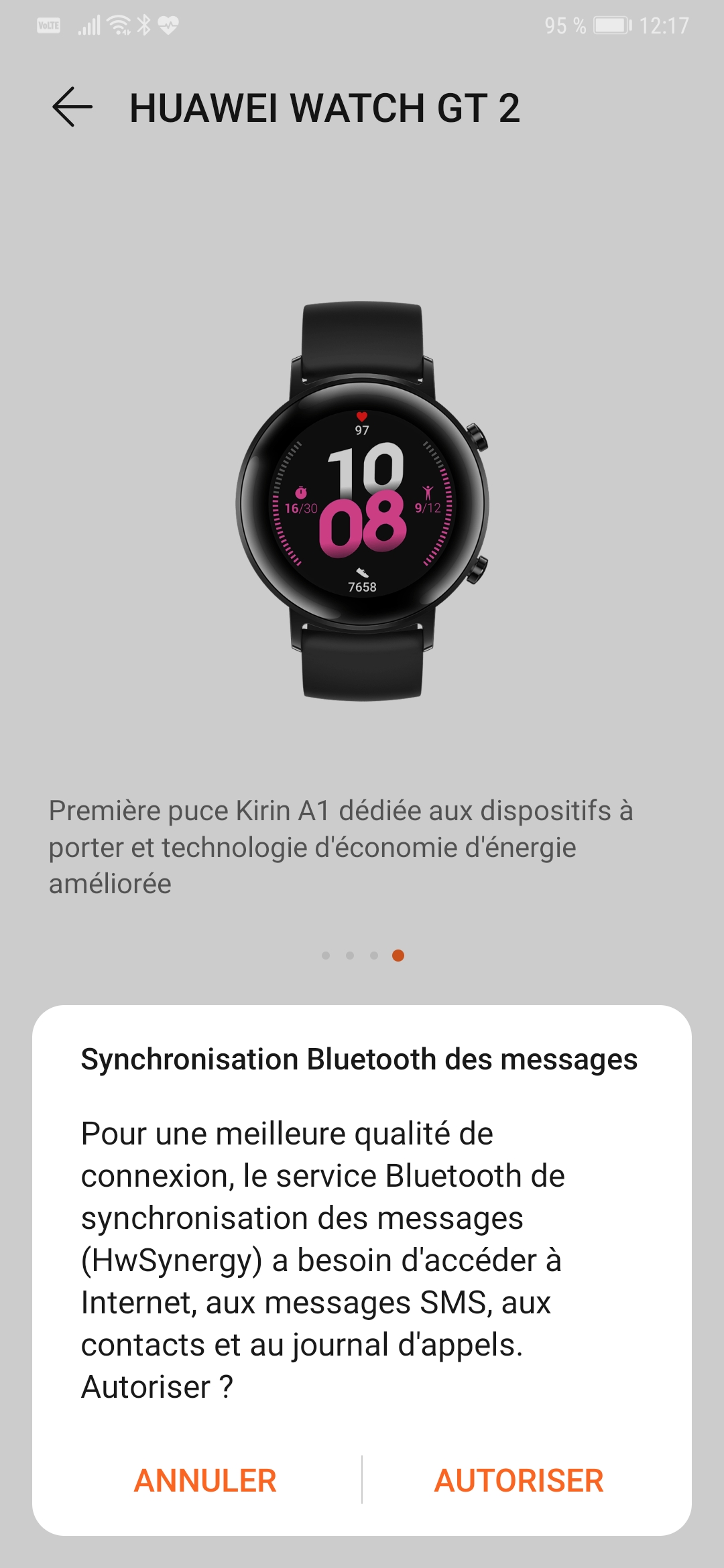Viewport: 724px width, 1568px height.
Task: Tap ANNULER to decline the permission
Action: 205,1480
